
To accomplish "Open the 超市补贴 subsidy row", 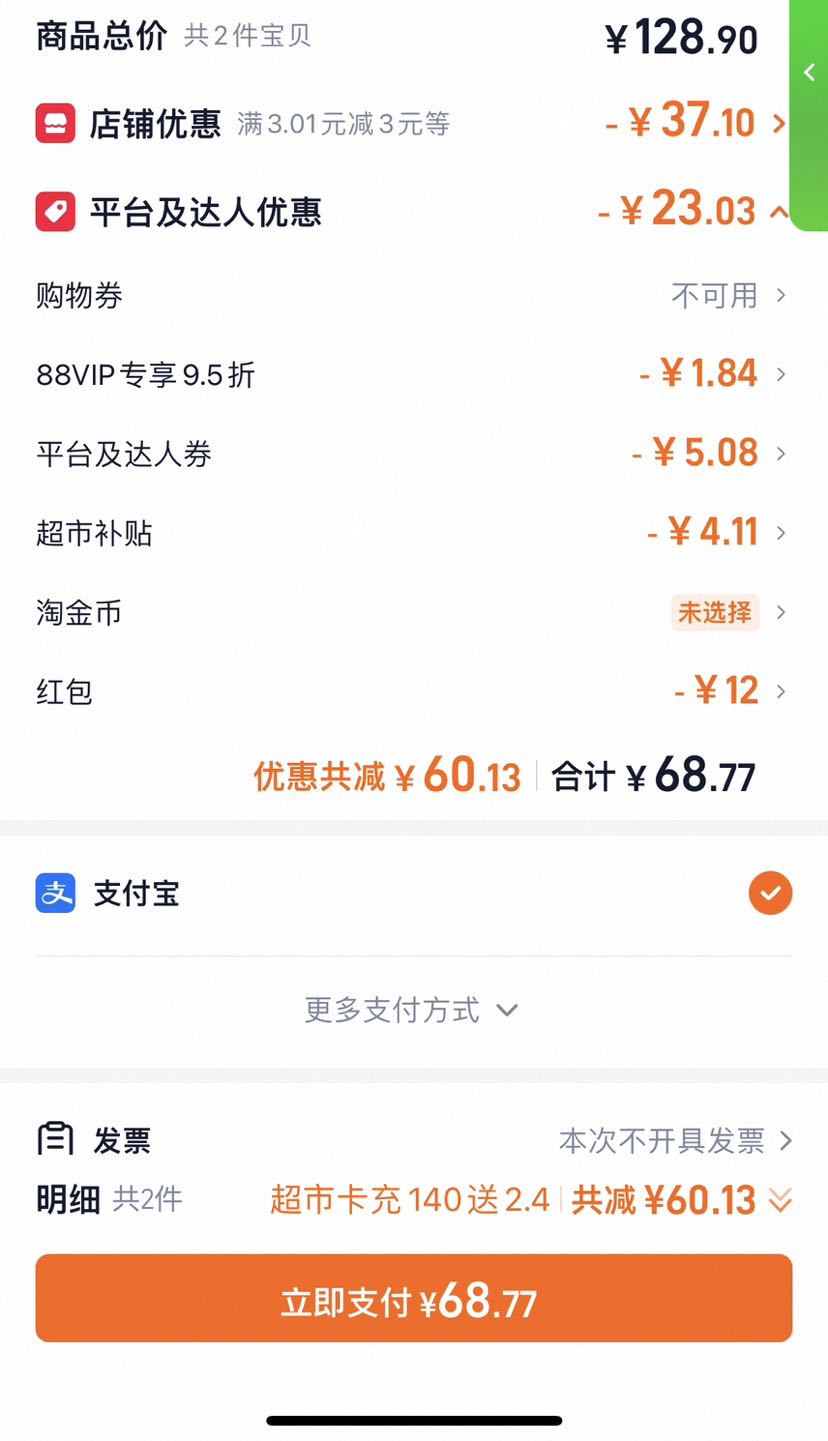I will coord(414,532).
